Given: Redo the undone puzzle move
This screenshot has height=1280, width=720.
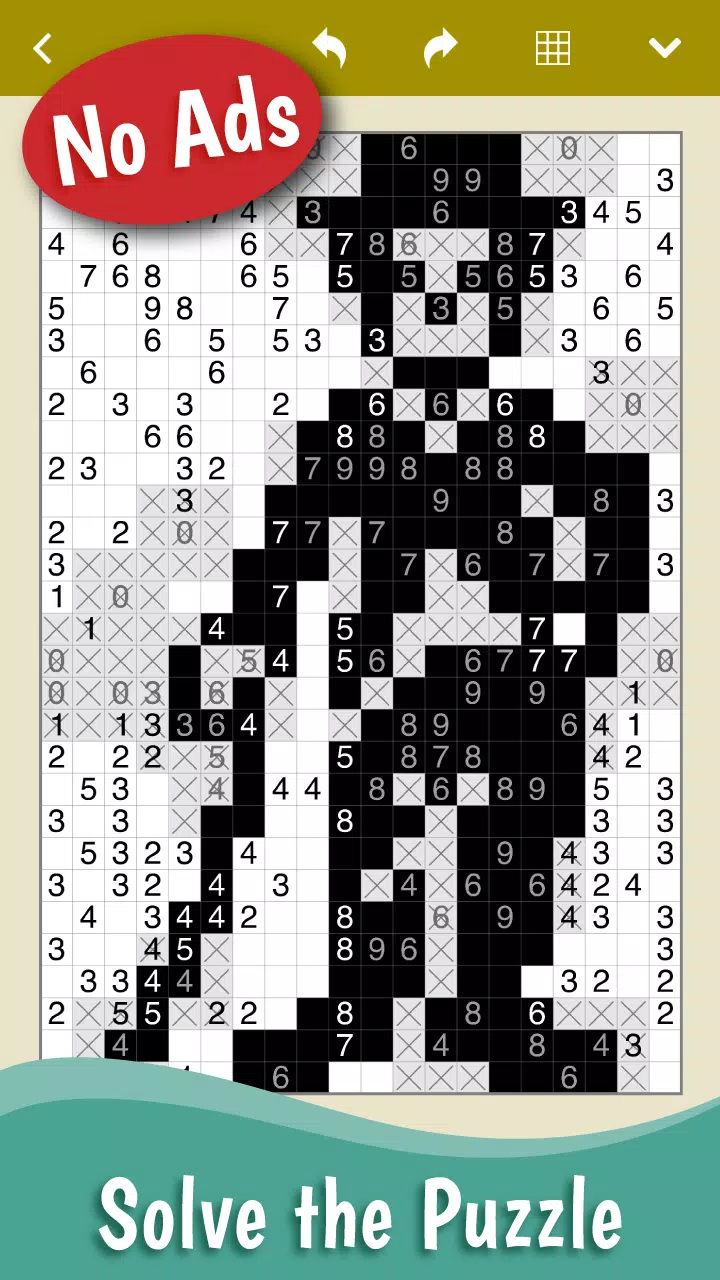Looking at the screenshot, I should click(440, 47).
